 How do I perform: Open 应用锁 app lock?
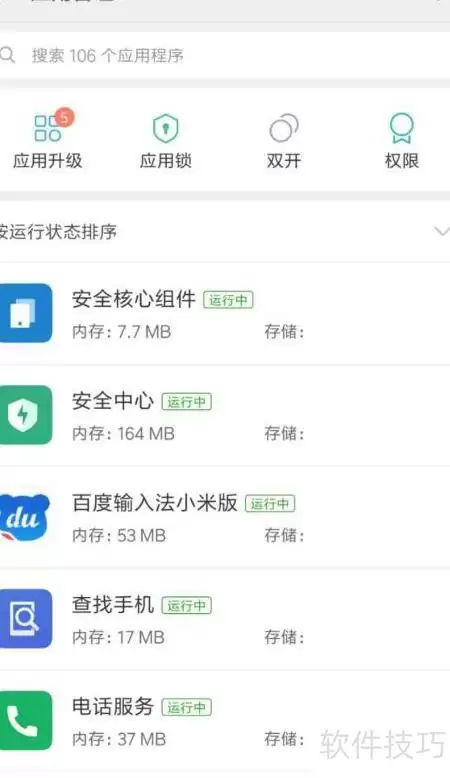pyautogui.click(x=166, y=141)
